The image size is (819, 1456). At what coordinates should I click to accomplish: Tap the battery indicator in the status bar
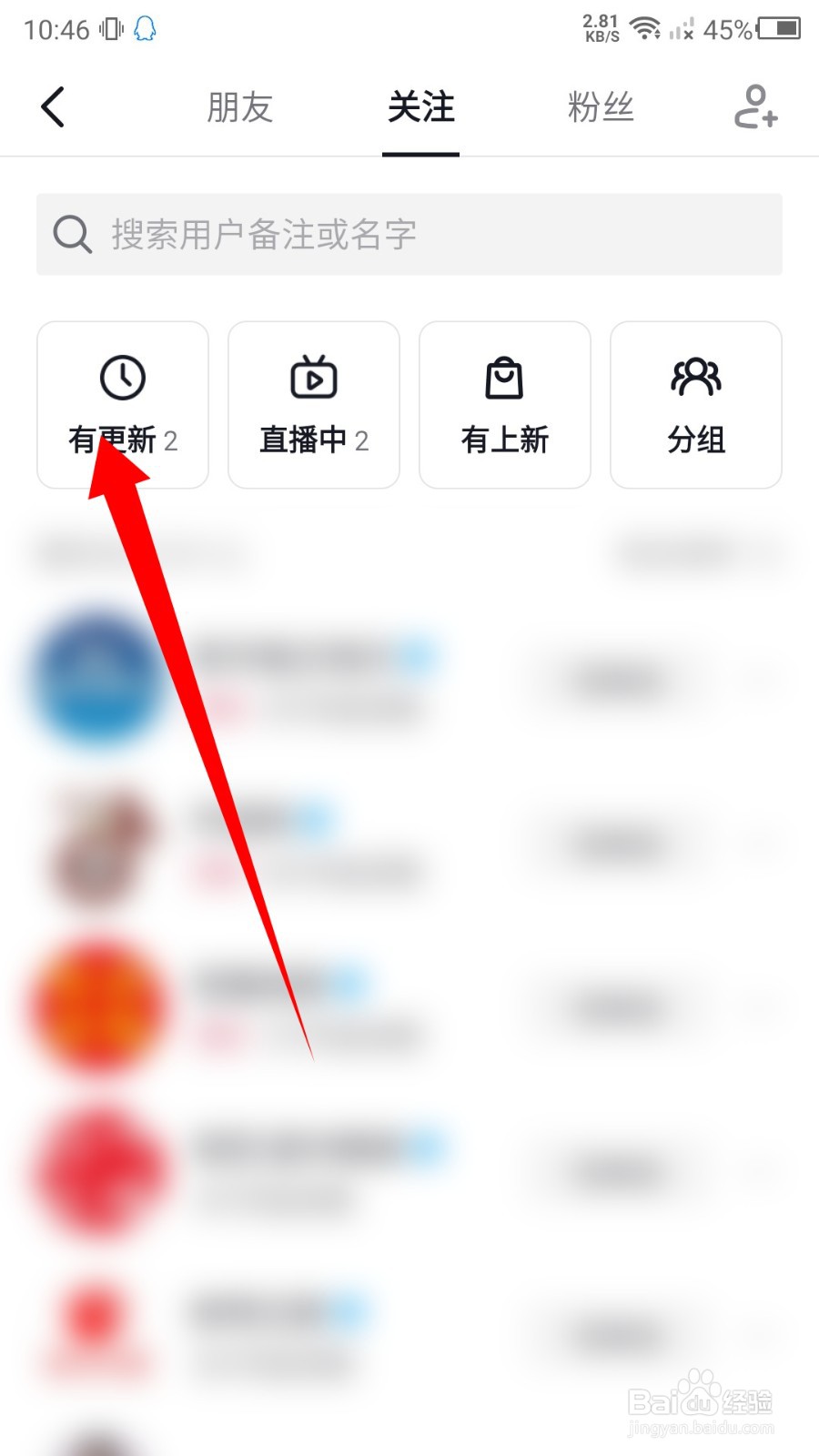778,28
